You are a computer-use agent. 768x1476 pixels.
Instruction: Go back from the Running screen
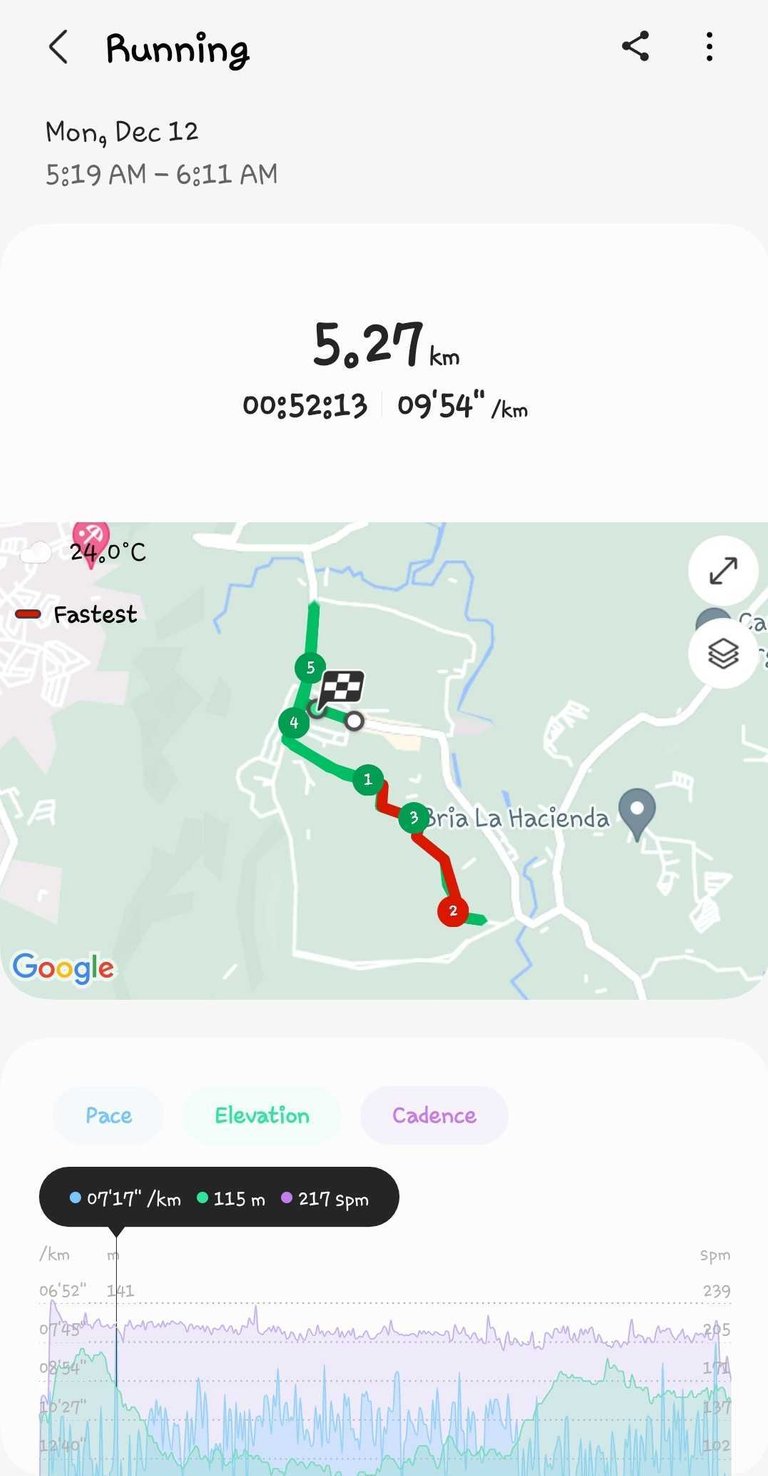59,47
